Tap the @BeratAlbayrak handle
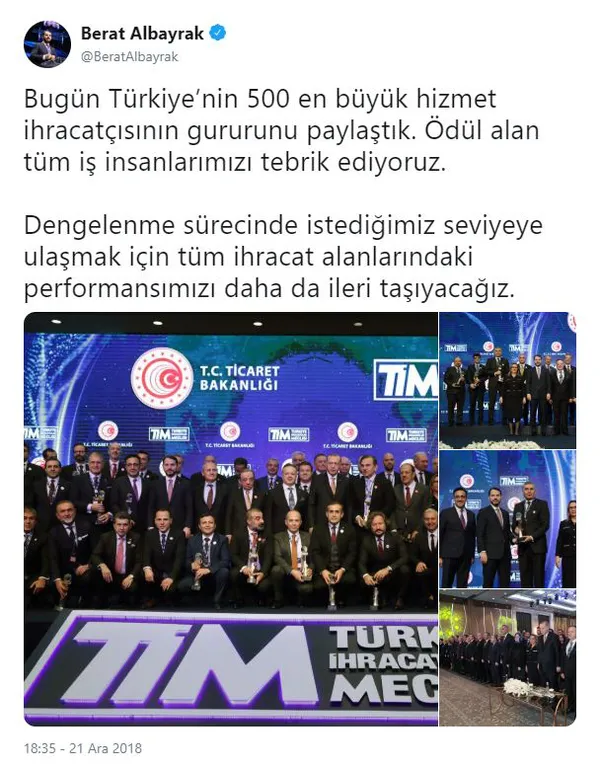600x767 pixels. [x=129, y=57]
